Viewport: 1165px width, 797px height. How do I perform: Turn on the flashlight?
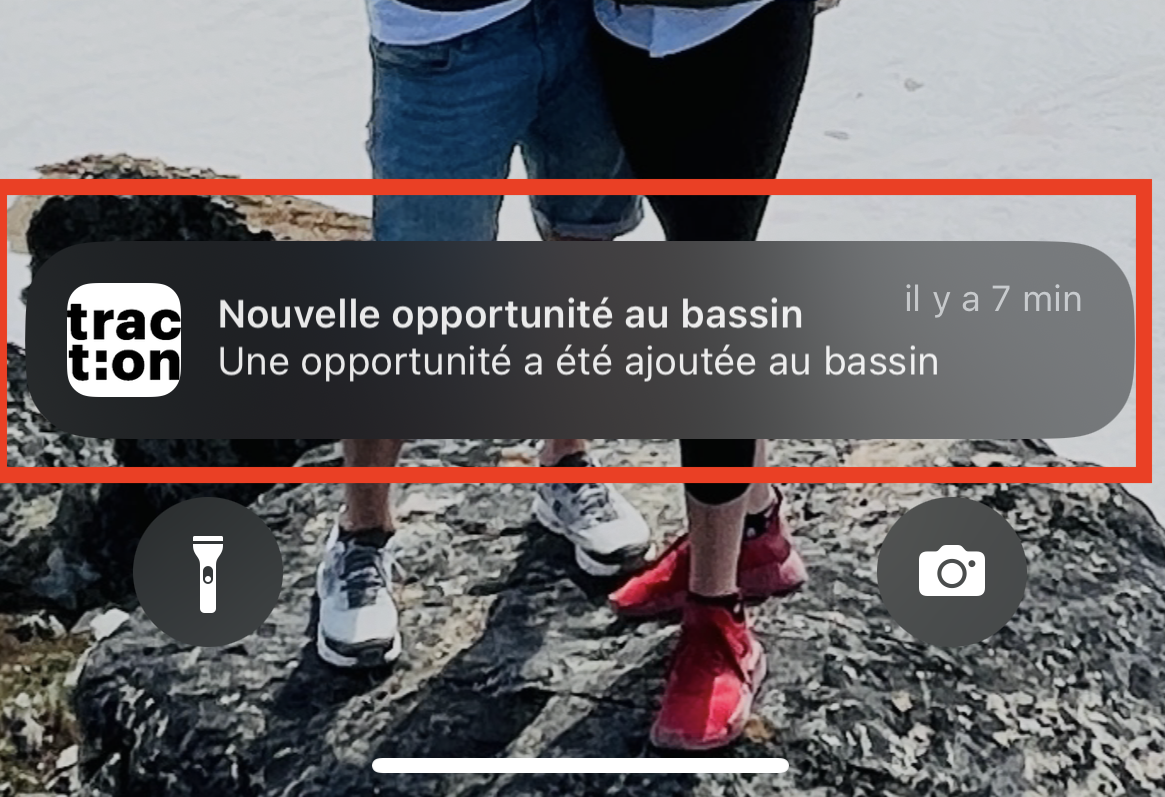pyautogui.click(x=208, y=573)
